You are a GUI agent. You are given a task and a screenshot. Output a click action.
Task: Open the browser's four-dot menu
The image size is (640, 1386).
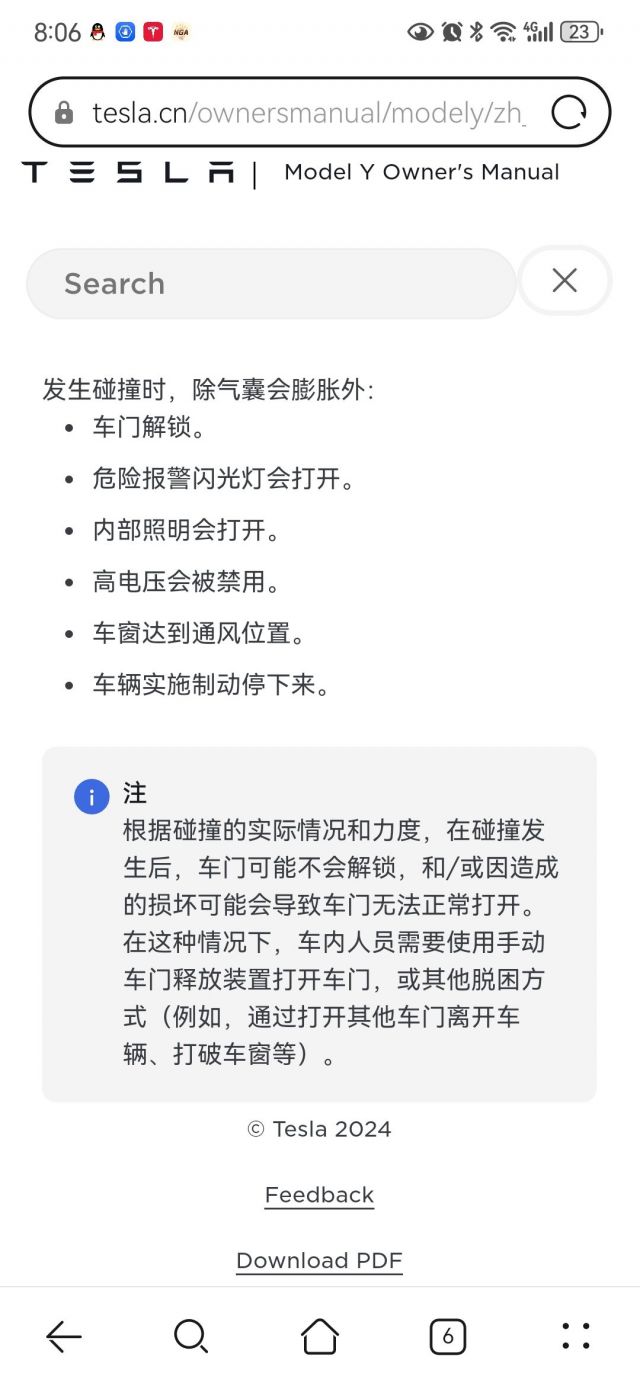[575, 1336]
